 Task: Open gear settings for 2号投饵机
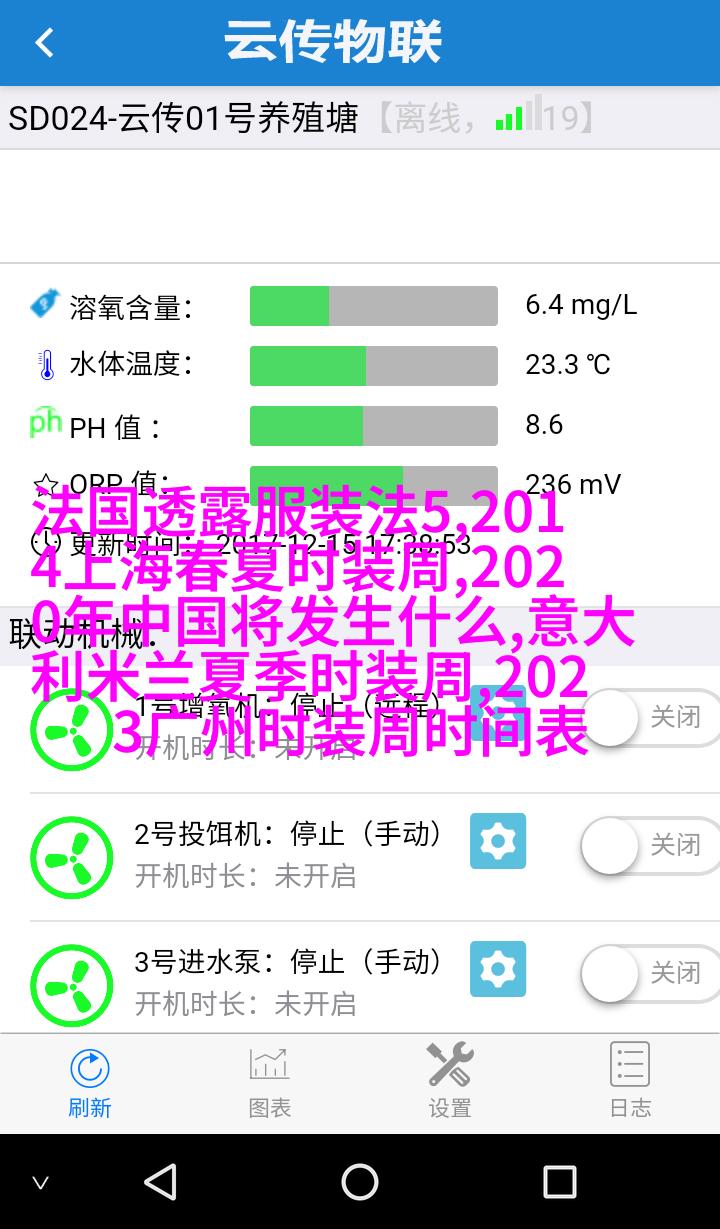(498, 841)
